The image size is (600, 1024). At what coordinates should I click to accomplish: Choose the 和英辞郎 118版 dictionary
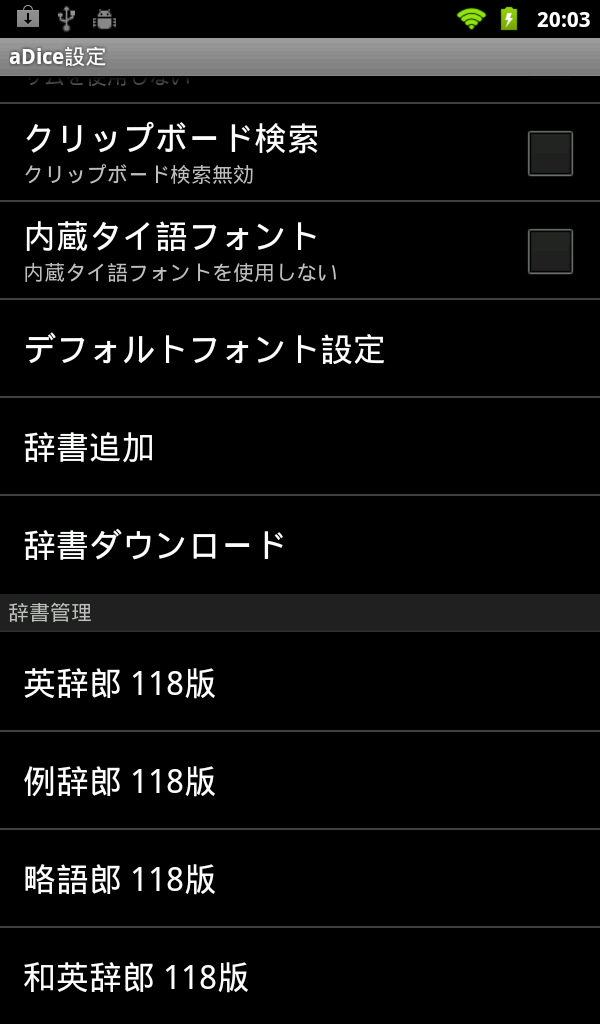pos(300,976)
